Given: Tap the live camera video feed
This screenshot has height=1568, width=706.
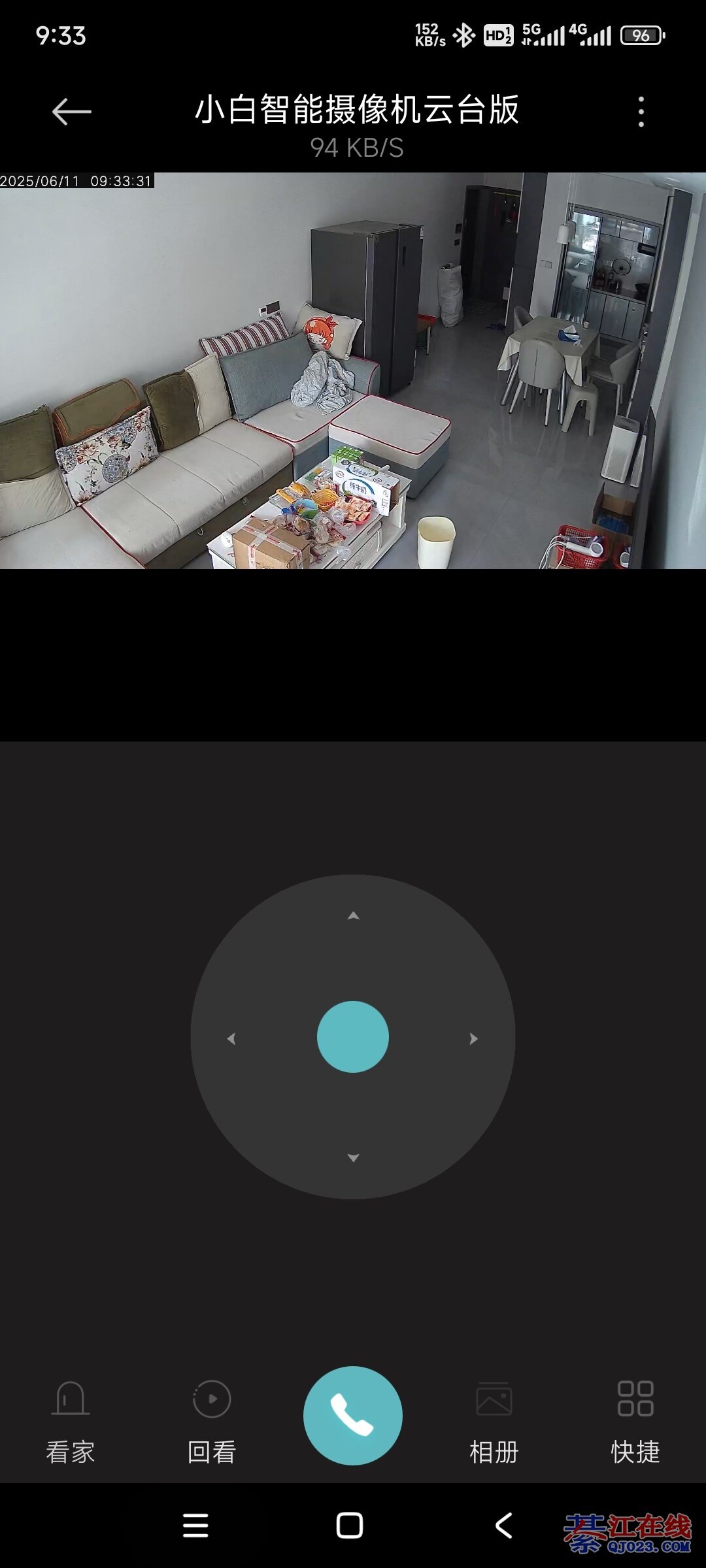Looking at the screenshot, I should (x=353, y=370).
